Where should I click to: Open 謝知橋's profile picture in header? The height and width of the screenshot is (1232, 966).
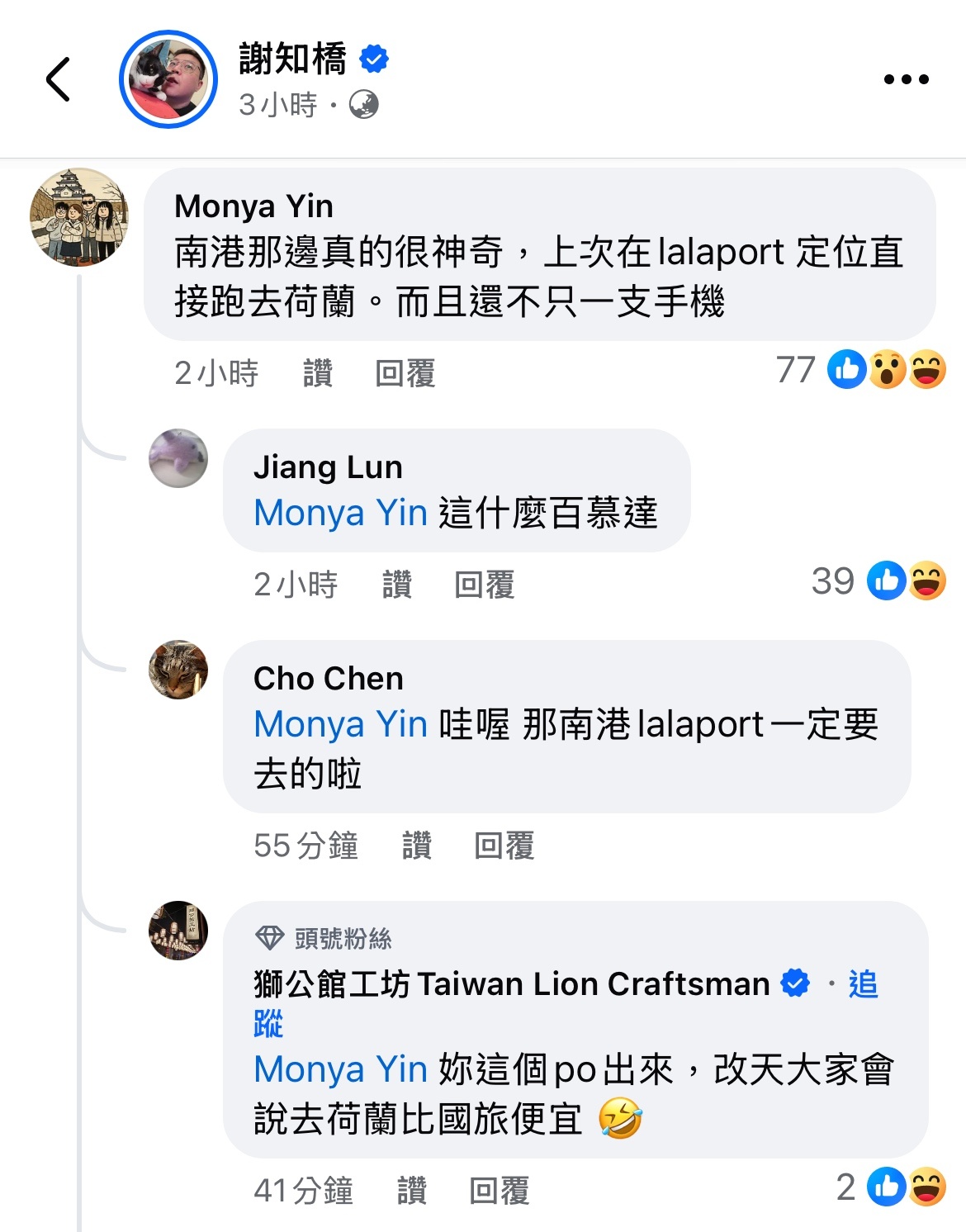168,79
